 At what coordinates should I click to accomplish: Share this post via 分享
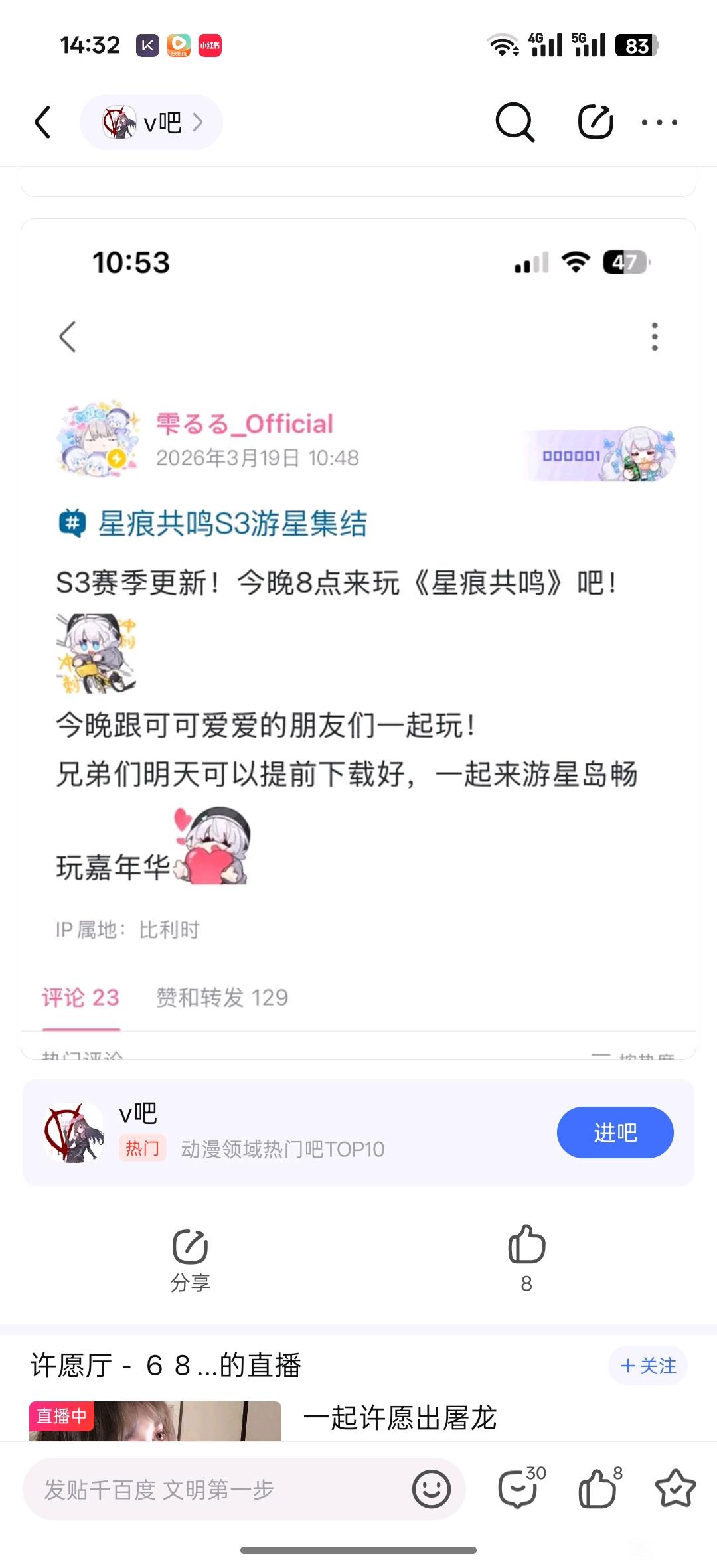[191, 1259]
